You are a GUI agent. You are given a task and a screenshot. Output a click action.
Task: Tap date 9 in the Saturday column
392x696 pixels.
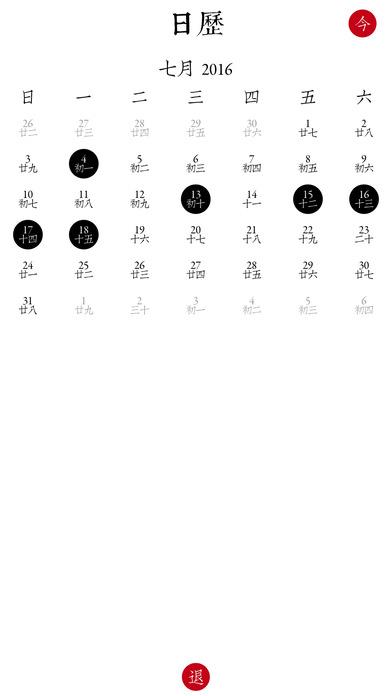click(x=364, y=164)
